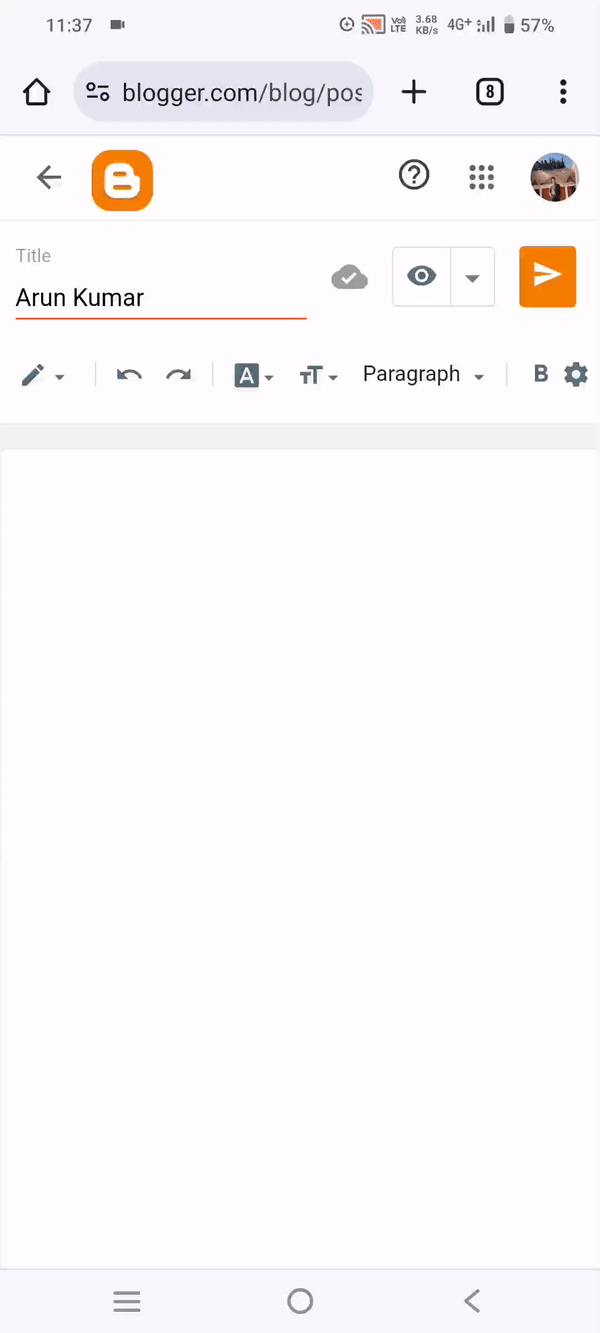Open the font size dropdown
The image size is (600, 1333).
point(318,375)
